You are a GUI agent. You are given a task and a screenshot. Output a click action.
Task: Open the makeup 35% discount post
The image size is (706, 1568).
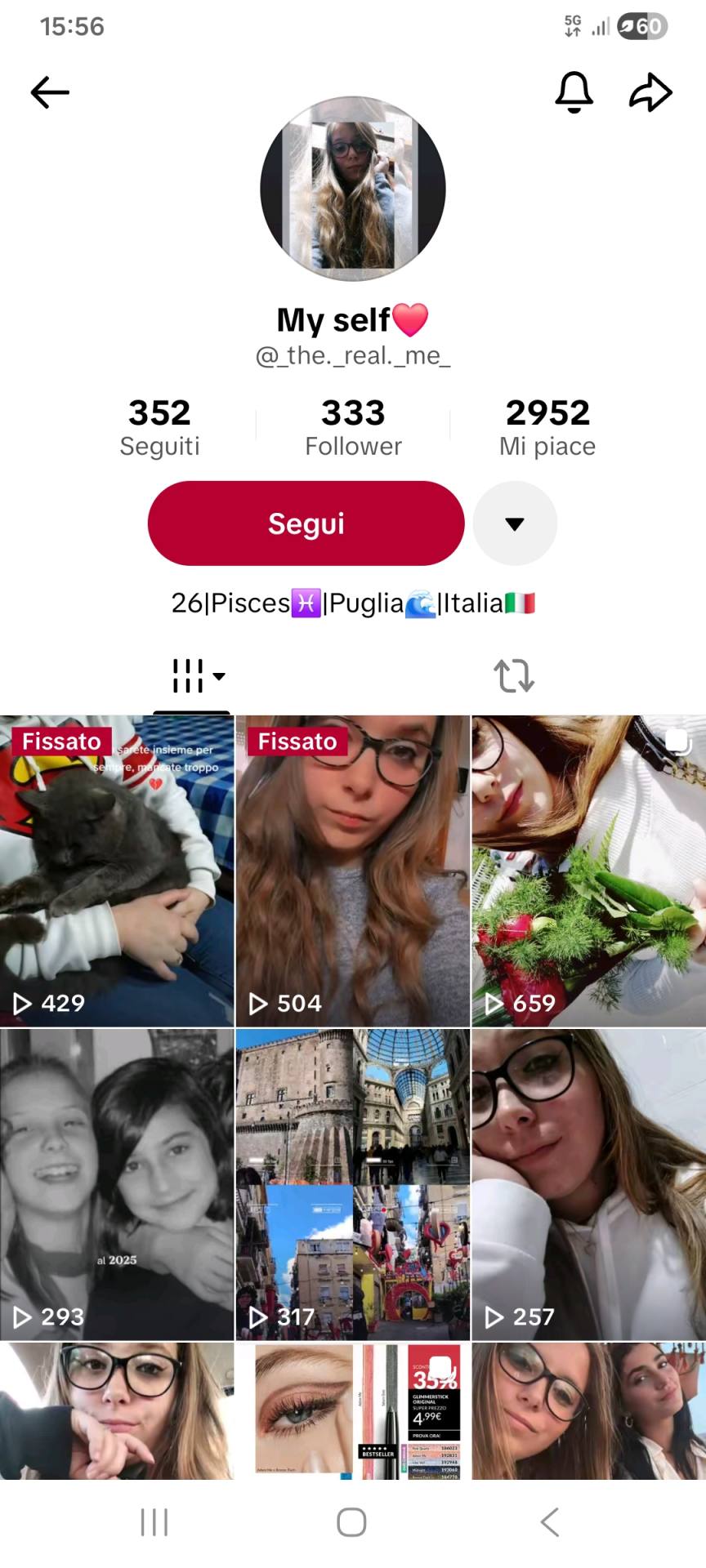tap(353, 1411)
